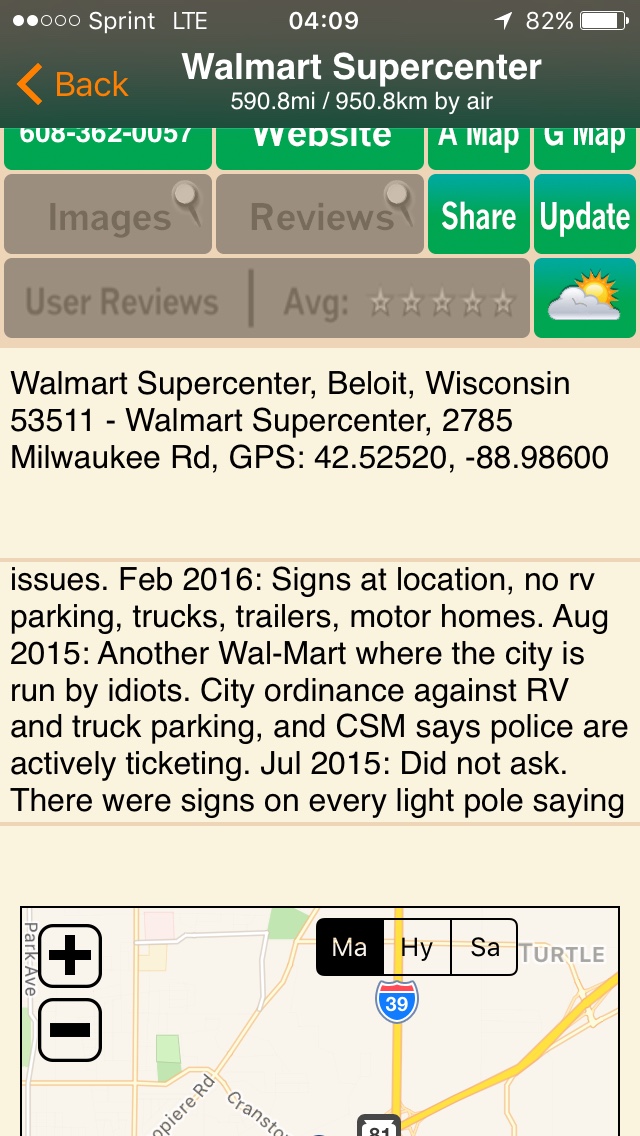
Task: Tap the Update button
Action: tap(585, 214)
